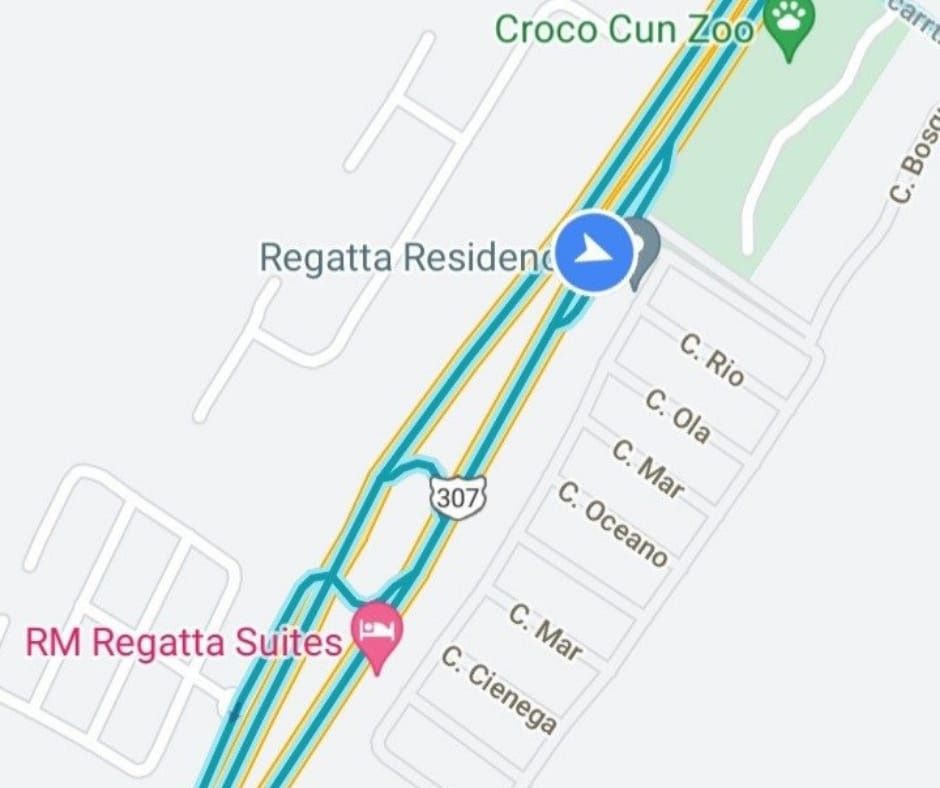
Task: Select the RM Regatta Suites hotel pin
Action: point(378,637)
